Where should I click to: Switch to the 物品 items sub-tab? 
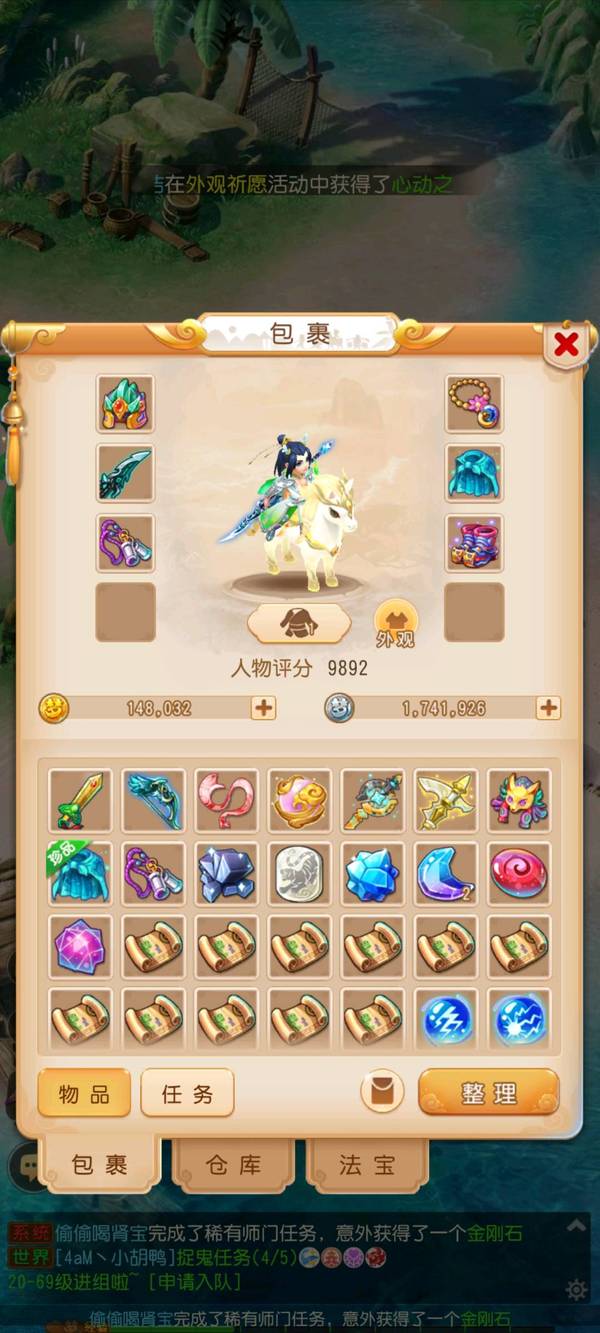click(84, 1092)
